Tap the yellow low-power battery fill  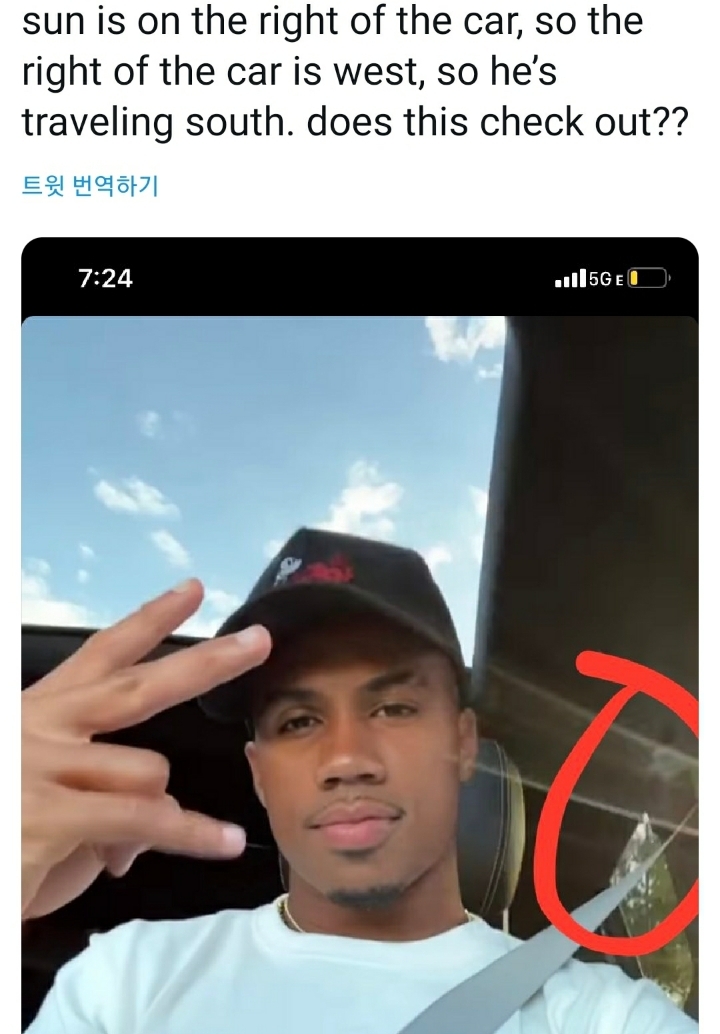tap(634, 278)
